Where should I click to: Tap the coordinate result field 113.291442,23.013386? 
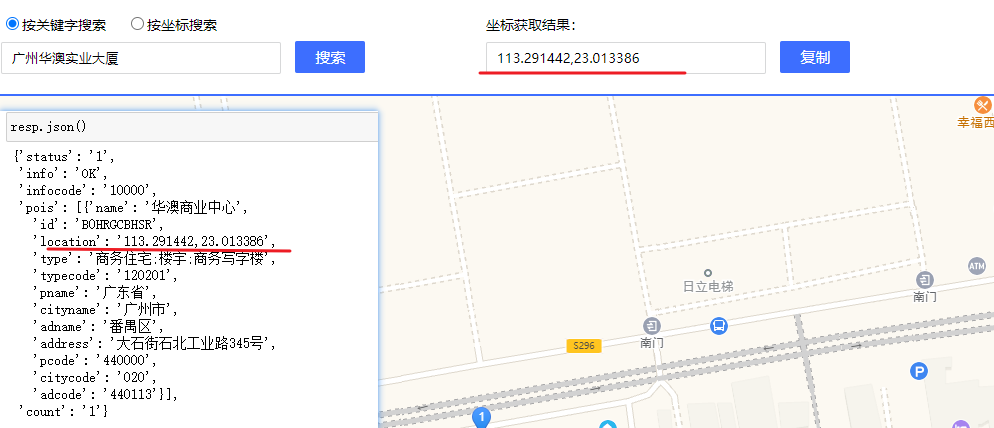pos(625,58)
